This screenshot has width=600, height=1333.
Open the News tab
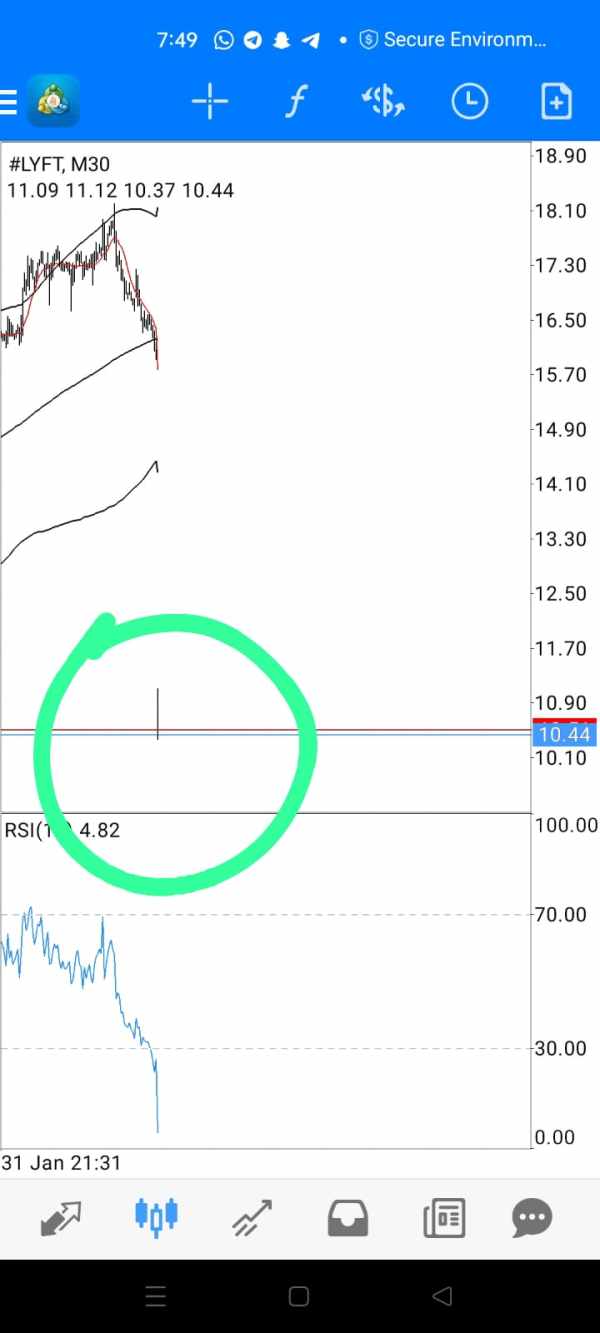point(443,1218)
